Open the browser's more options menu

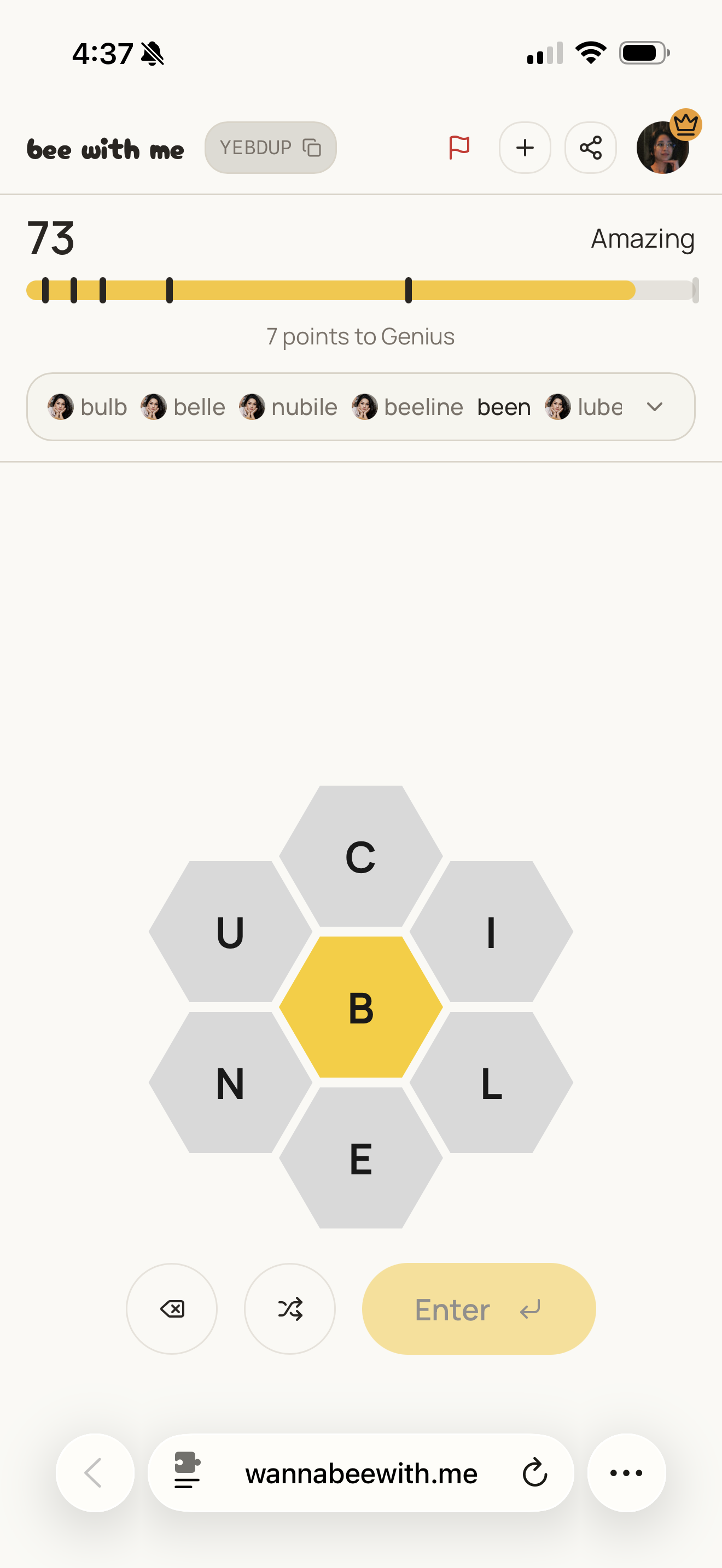tap(626, 1473)
